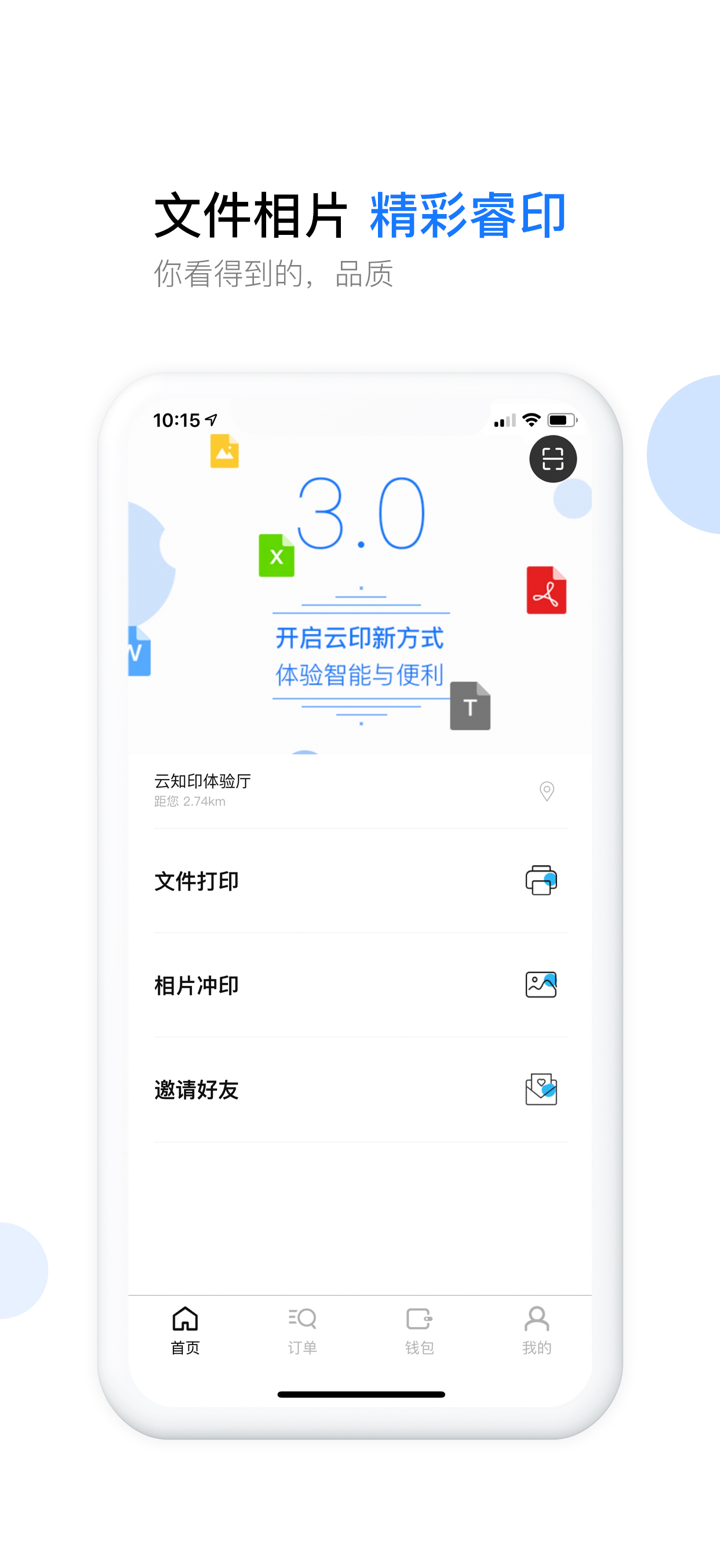Select the Excel file icon in the banner

(276, 556)
